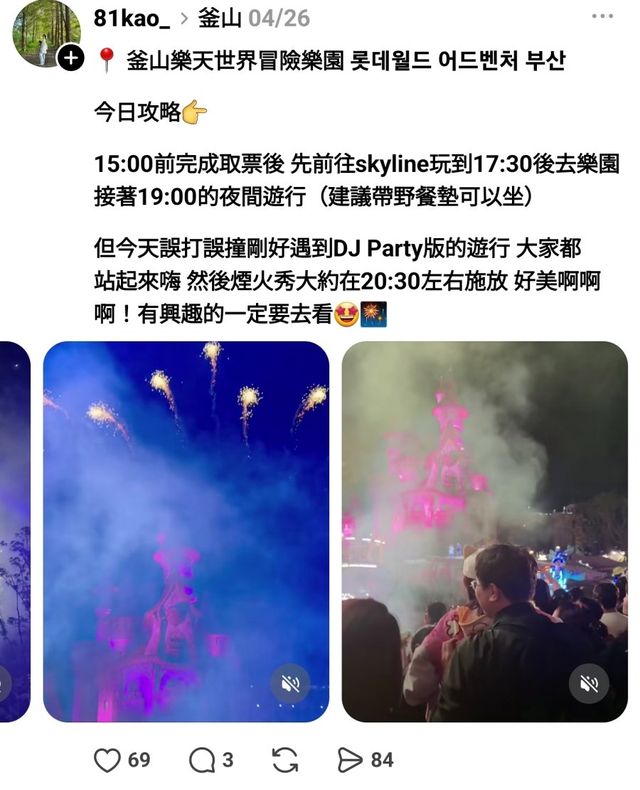Open the post's three-dot overflow menu
This screenshot has width=640, height=790.
602,16
